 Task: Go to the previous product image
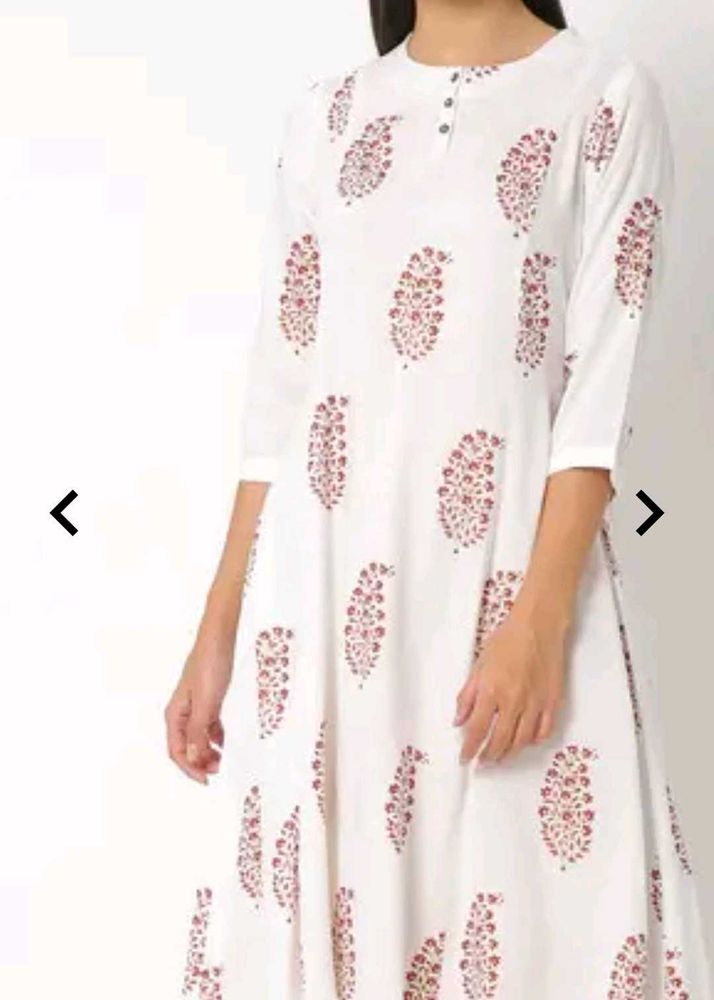64,513
